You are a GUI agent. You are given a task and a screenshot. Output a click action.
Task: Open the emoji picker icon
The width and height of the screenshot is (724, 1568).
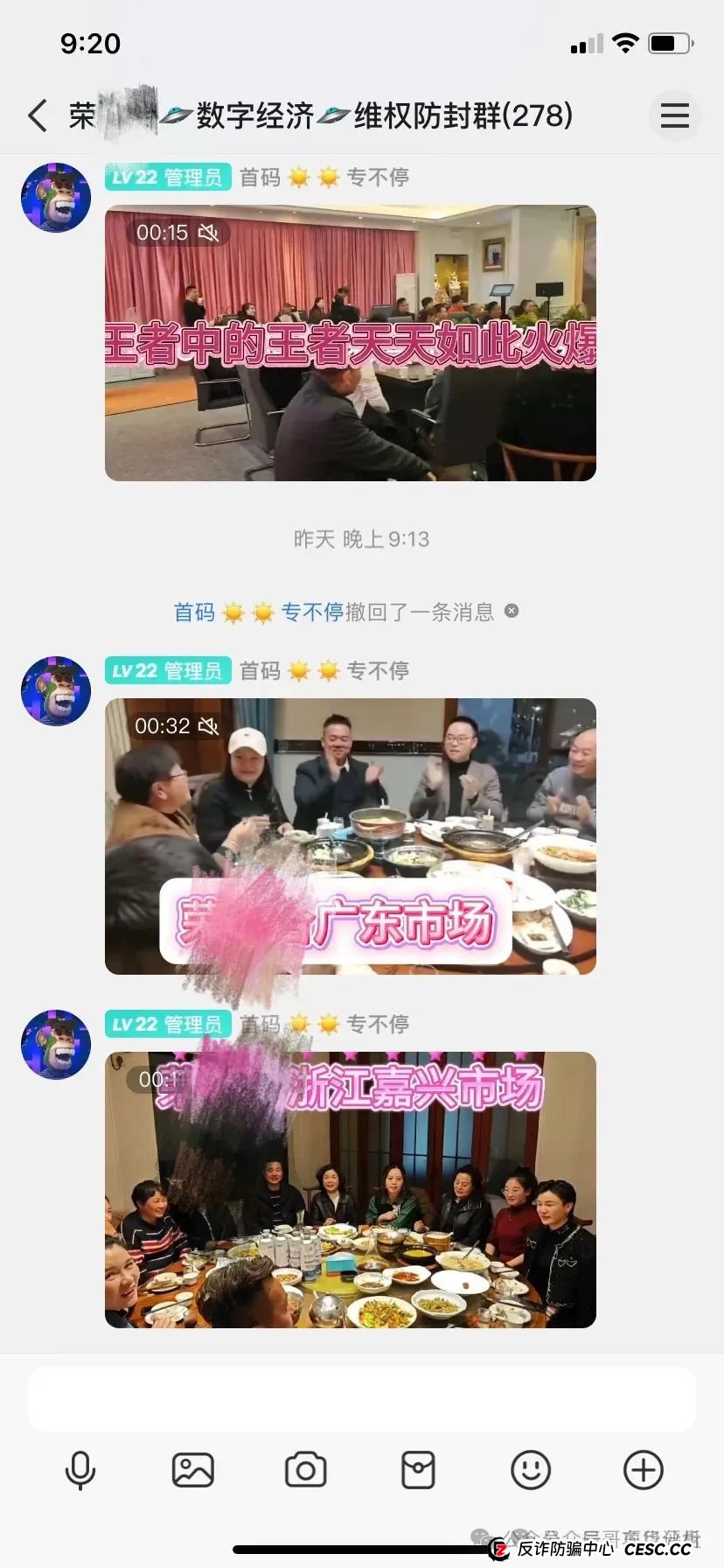point(530,1471)
